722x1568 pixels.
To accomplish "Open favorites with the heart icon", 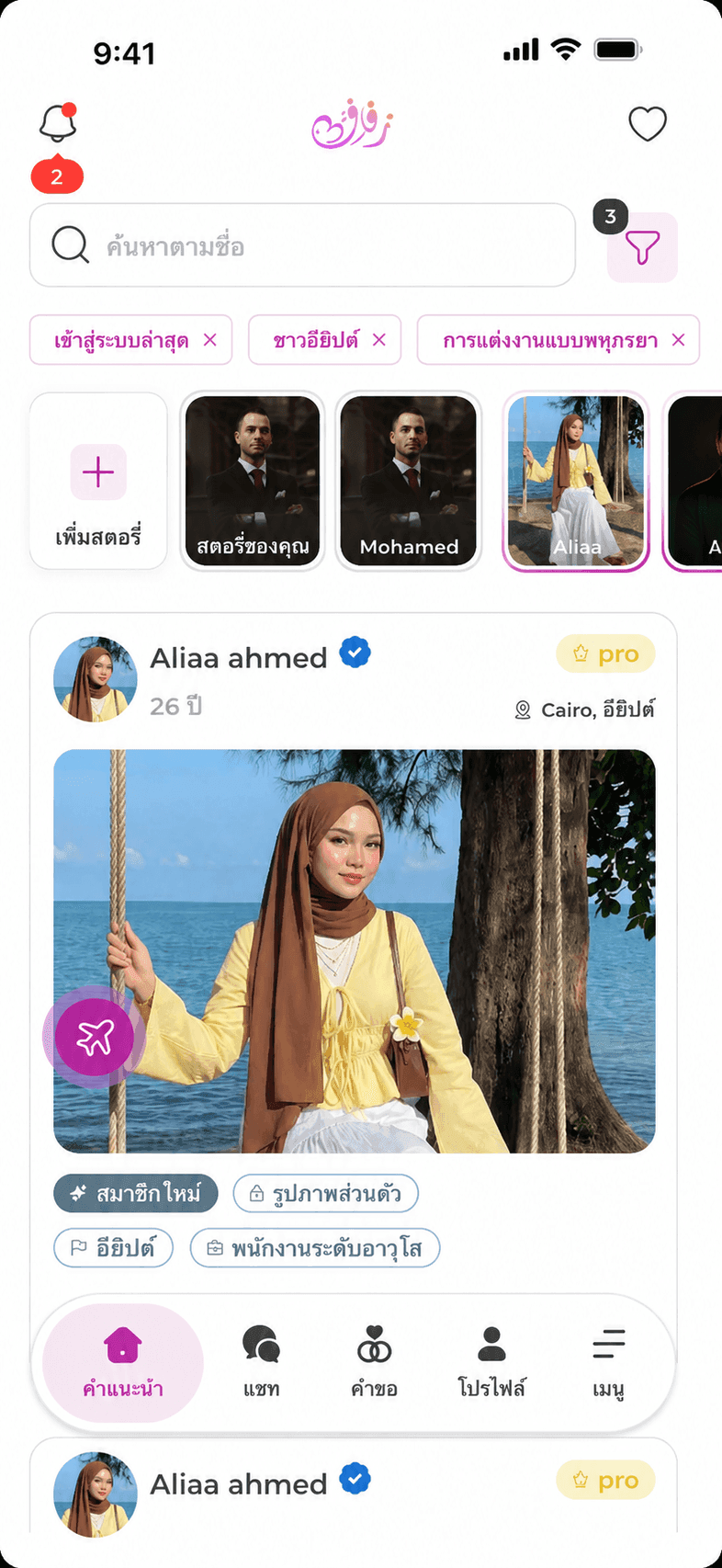I will tap(647, 124).
